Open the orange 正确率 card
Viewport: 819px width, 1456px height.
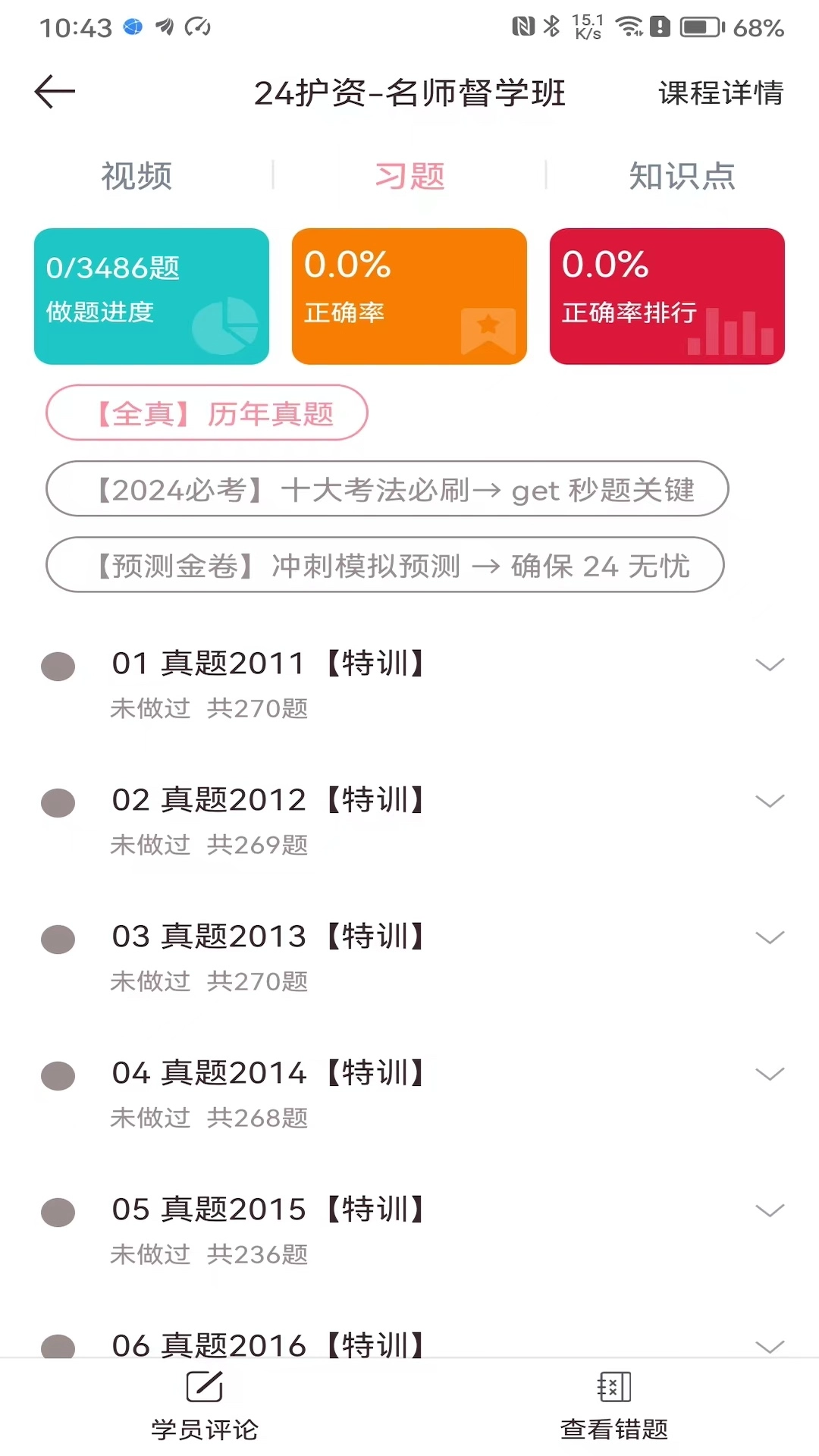click(409, 297)
